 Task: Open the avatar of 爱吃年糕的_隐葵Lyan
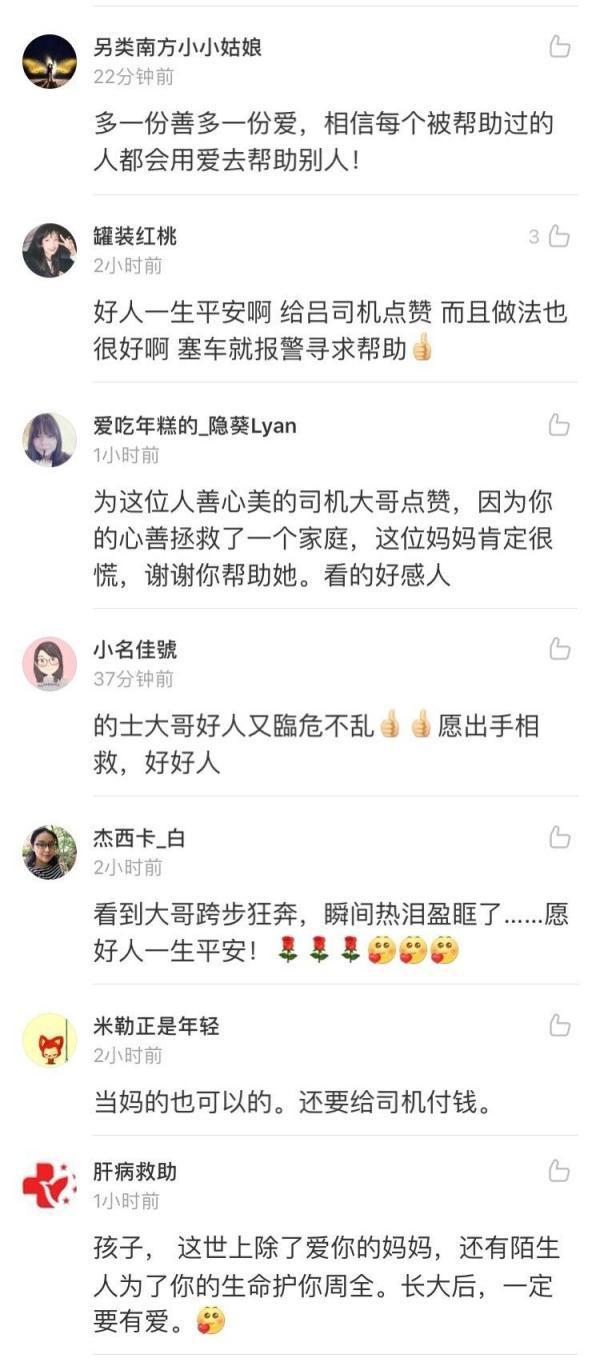click(50, 440)
